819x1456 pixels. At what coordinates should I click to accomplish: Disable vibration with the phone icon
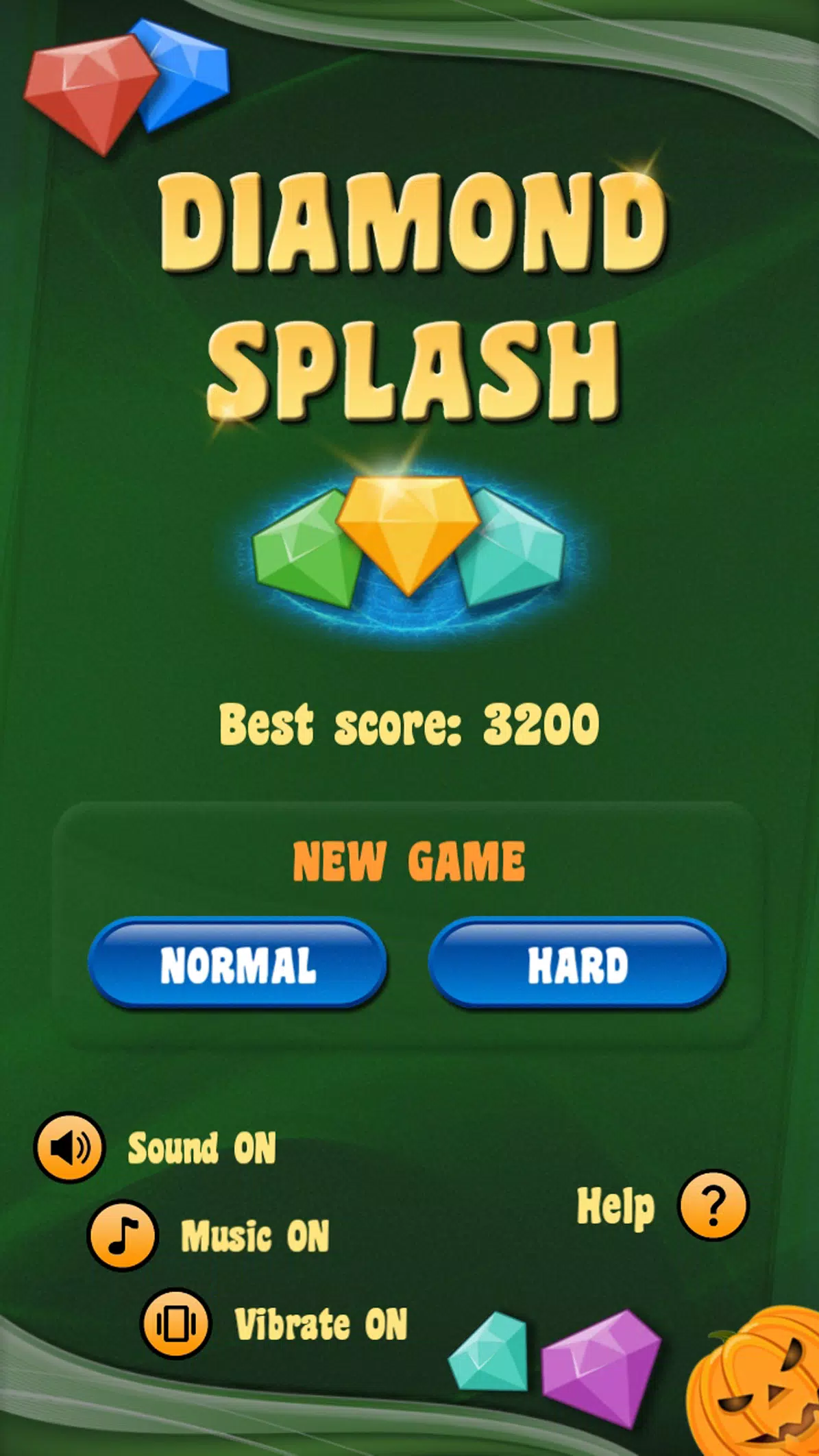coord(176,1322)
